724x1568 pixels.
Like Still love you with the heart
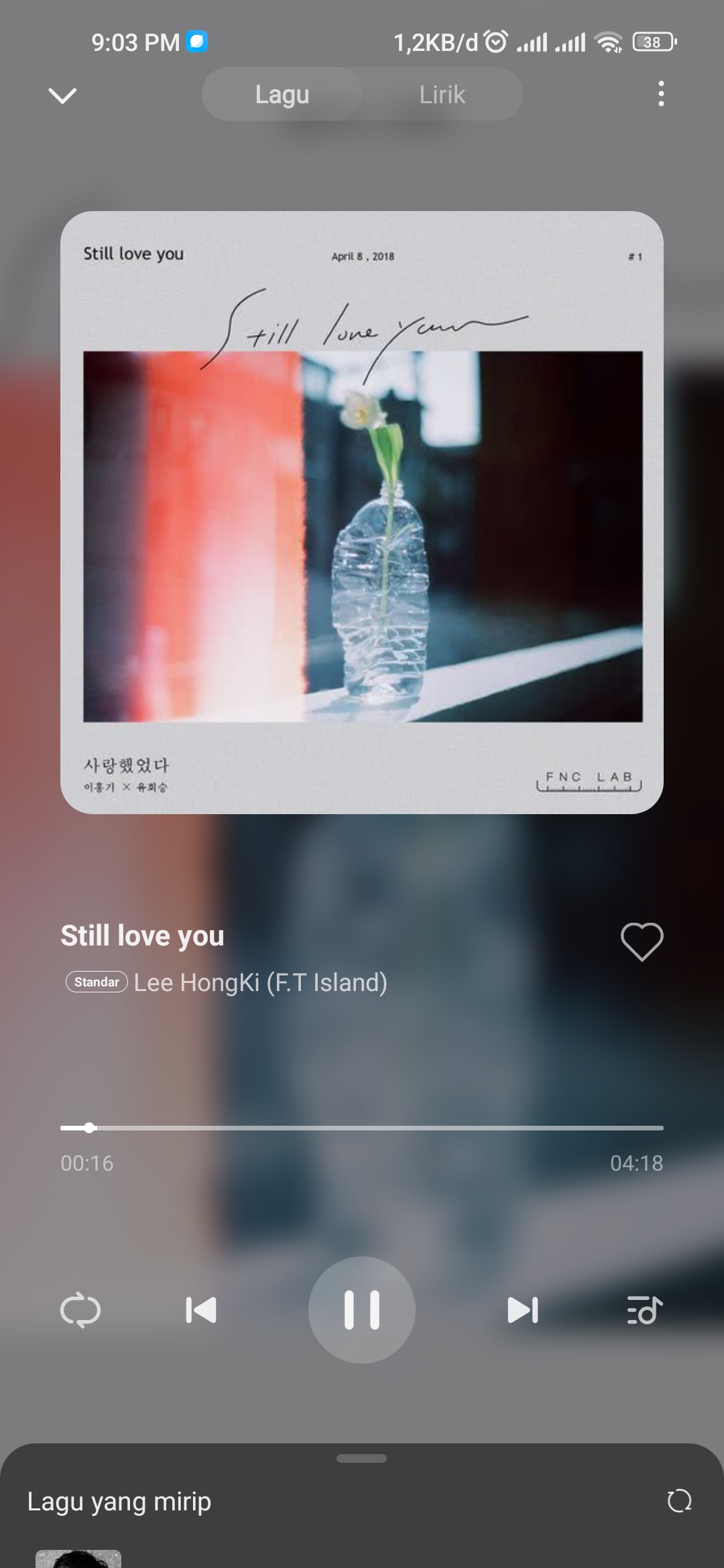[642, 941]
